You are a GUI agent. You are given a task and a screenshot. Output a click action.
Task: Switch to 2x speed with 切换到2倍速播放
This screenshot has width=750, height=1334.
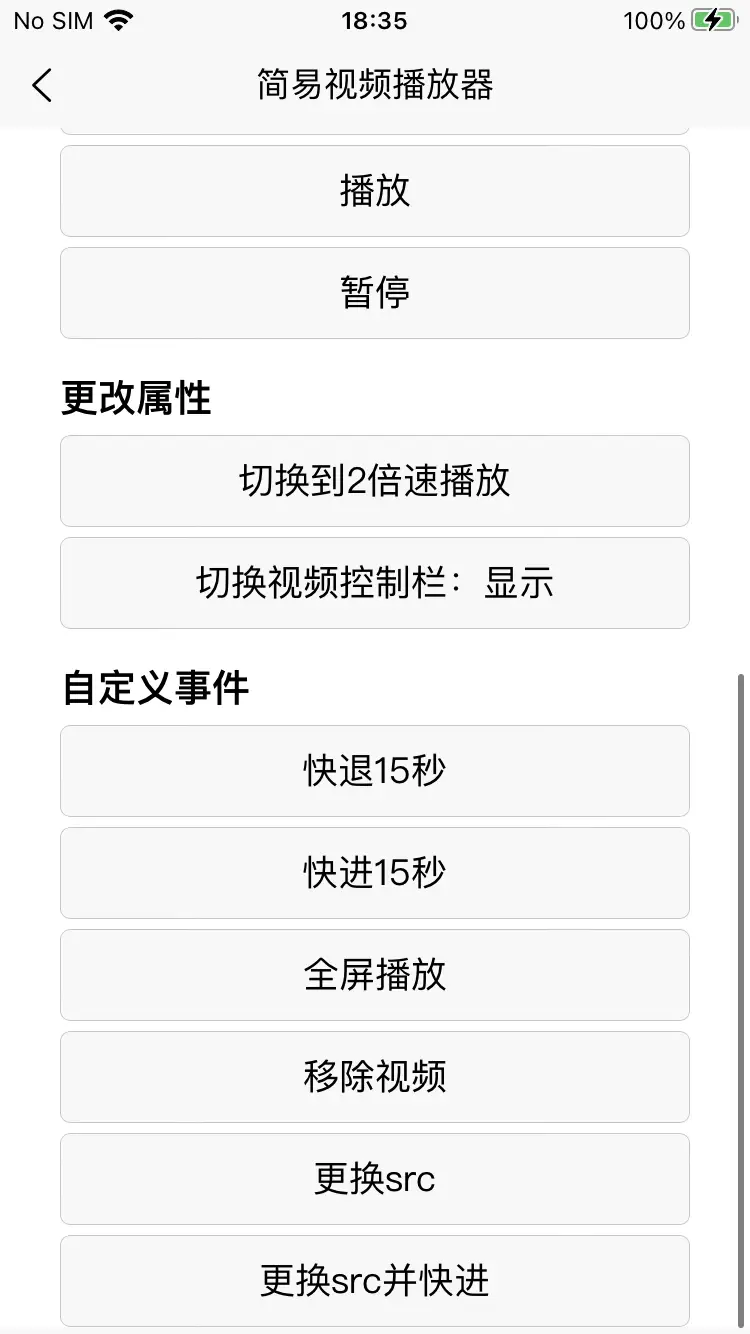point(375,481)
